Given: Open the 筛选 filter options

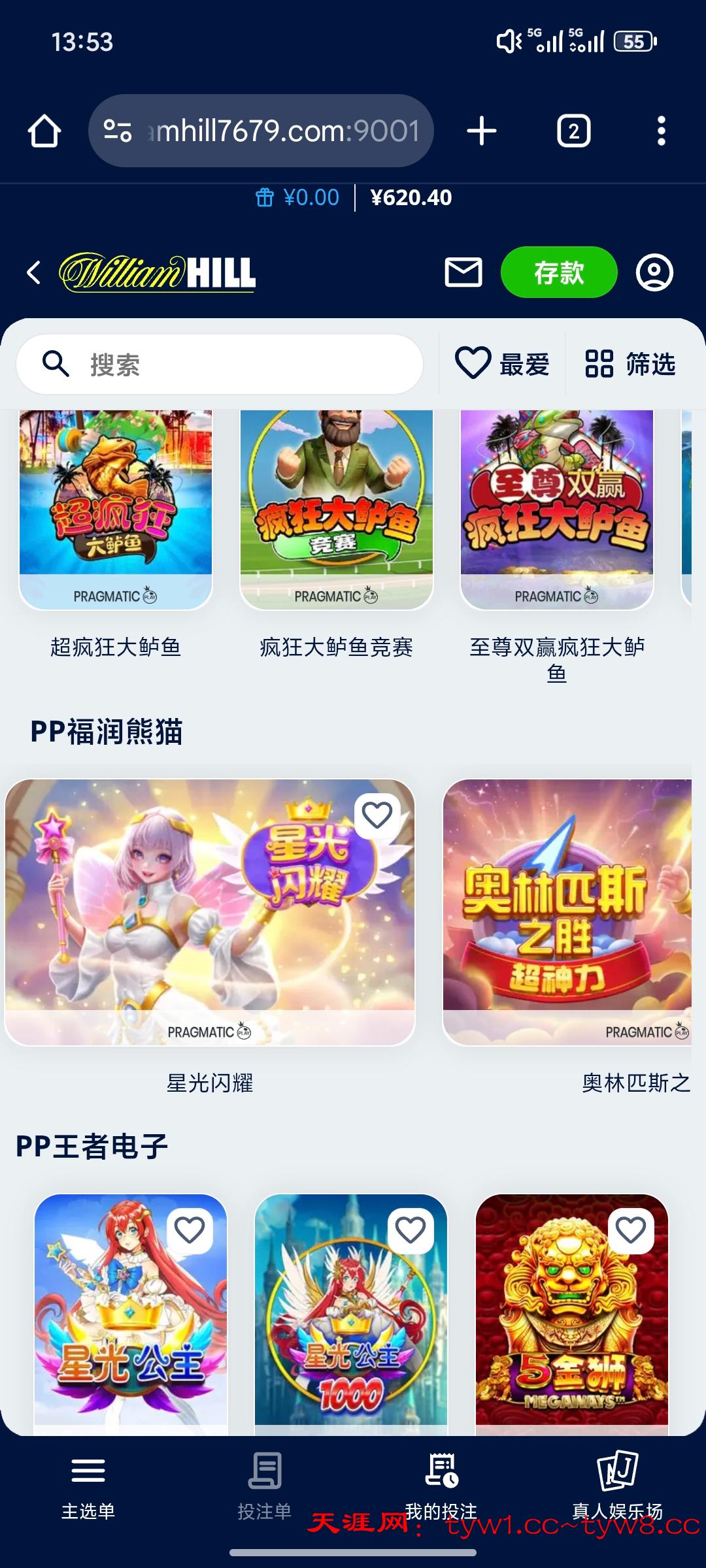Looking at the screenshot, I should (630, 364).
